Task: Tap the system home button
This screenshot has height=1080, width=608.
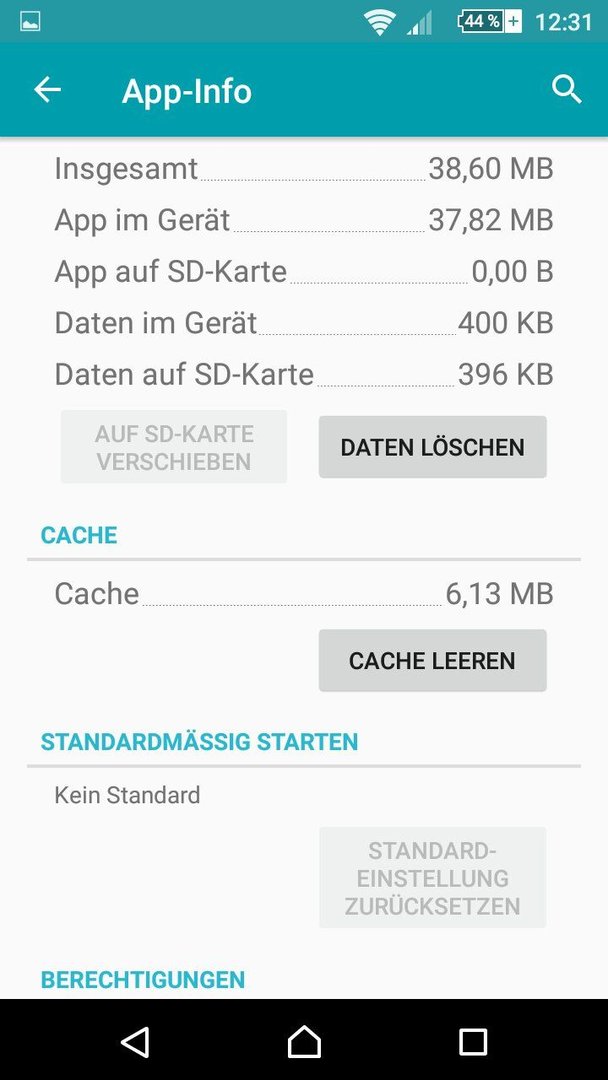Action: [304, 1041]
